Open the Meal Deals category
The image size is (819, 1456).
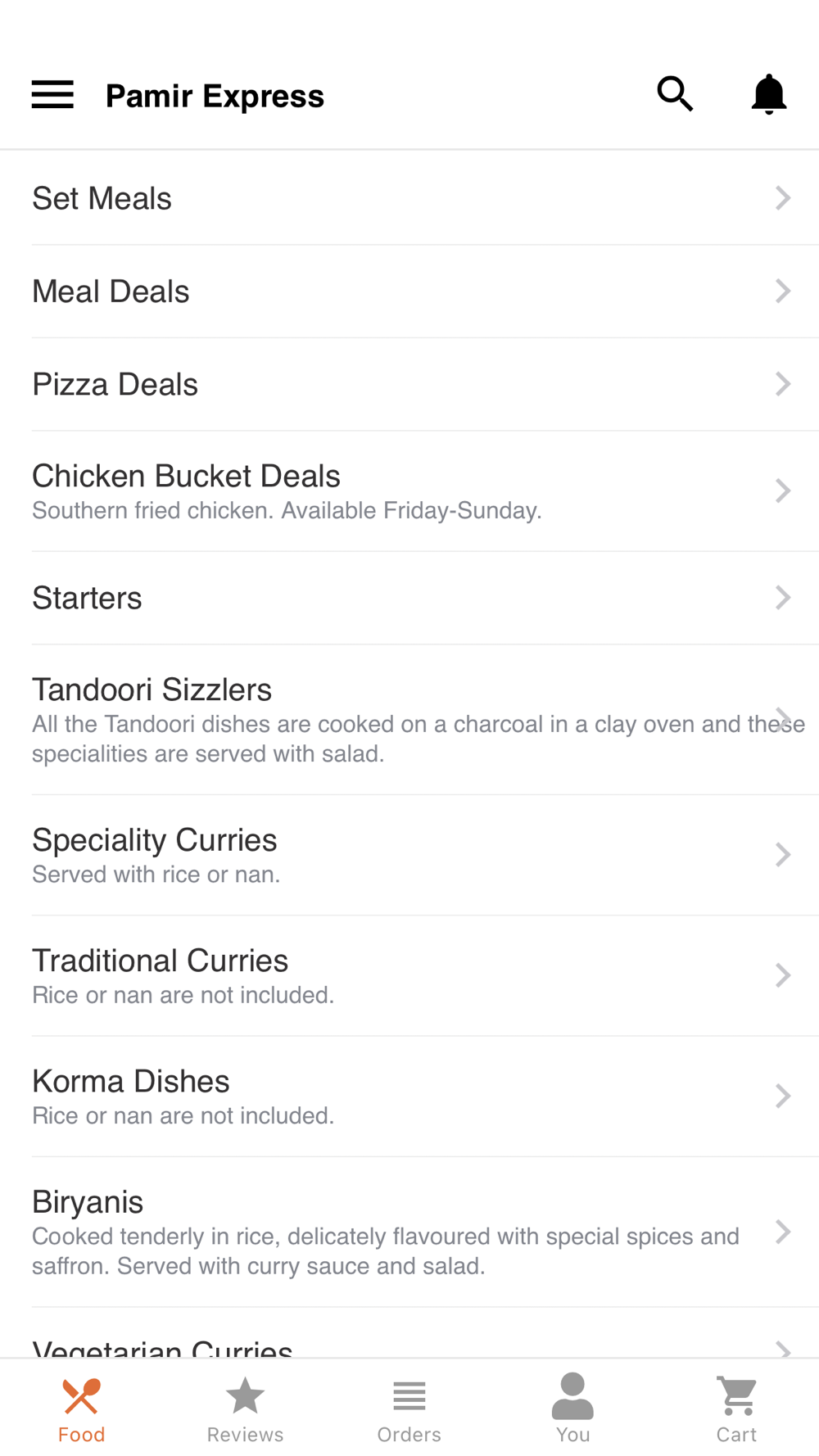[x=409, y=292]
